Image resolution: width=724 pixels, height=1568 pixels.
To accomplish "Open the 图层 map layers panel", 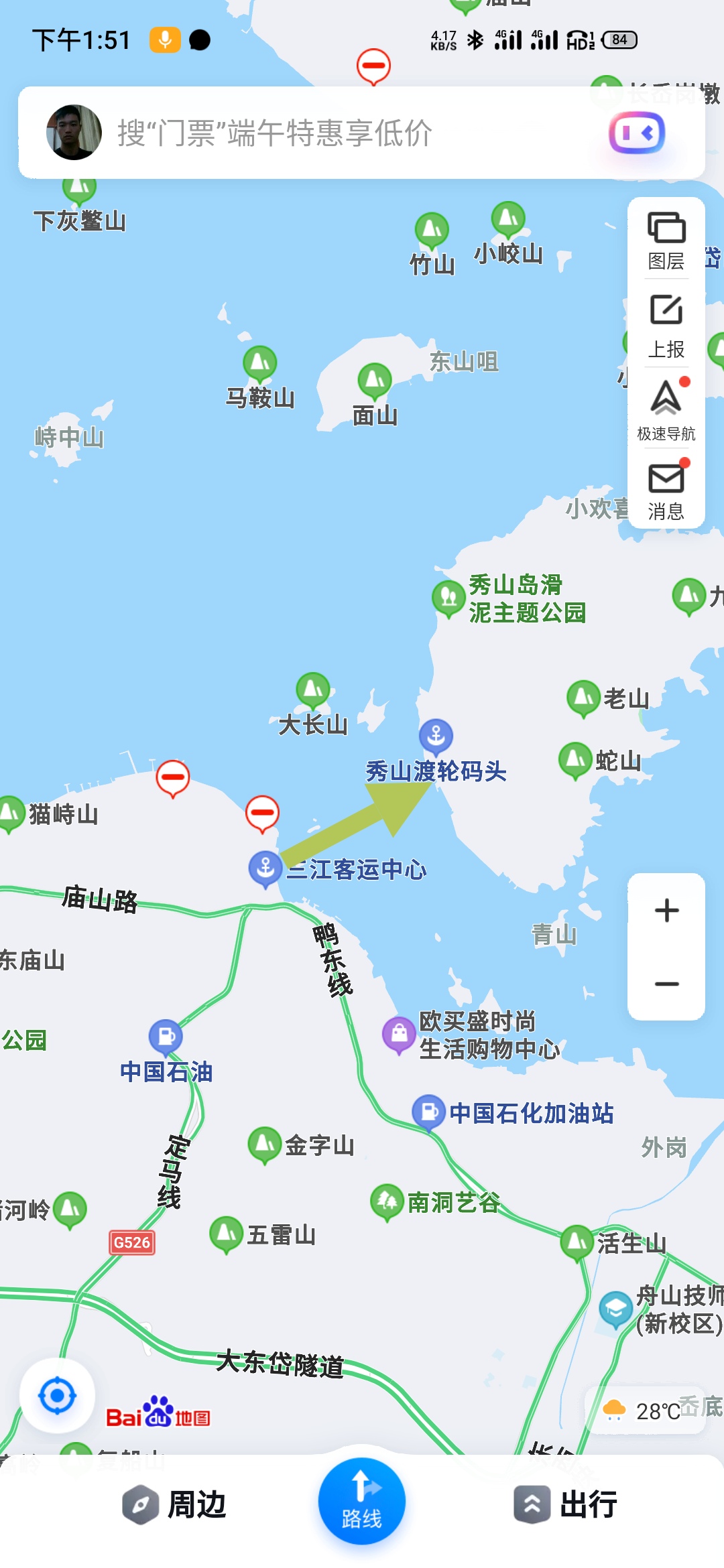I will 666,240.
